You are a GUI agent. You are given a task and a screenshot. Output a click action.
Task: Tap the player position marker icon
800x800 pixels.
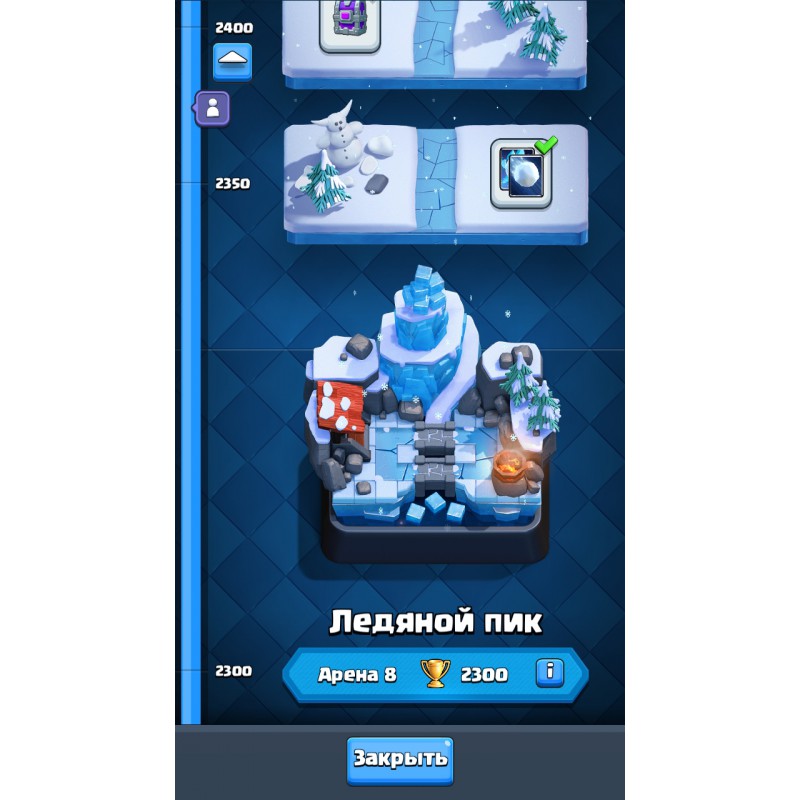point(213,108)
